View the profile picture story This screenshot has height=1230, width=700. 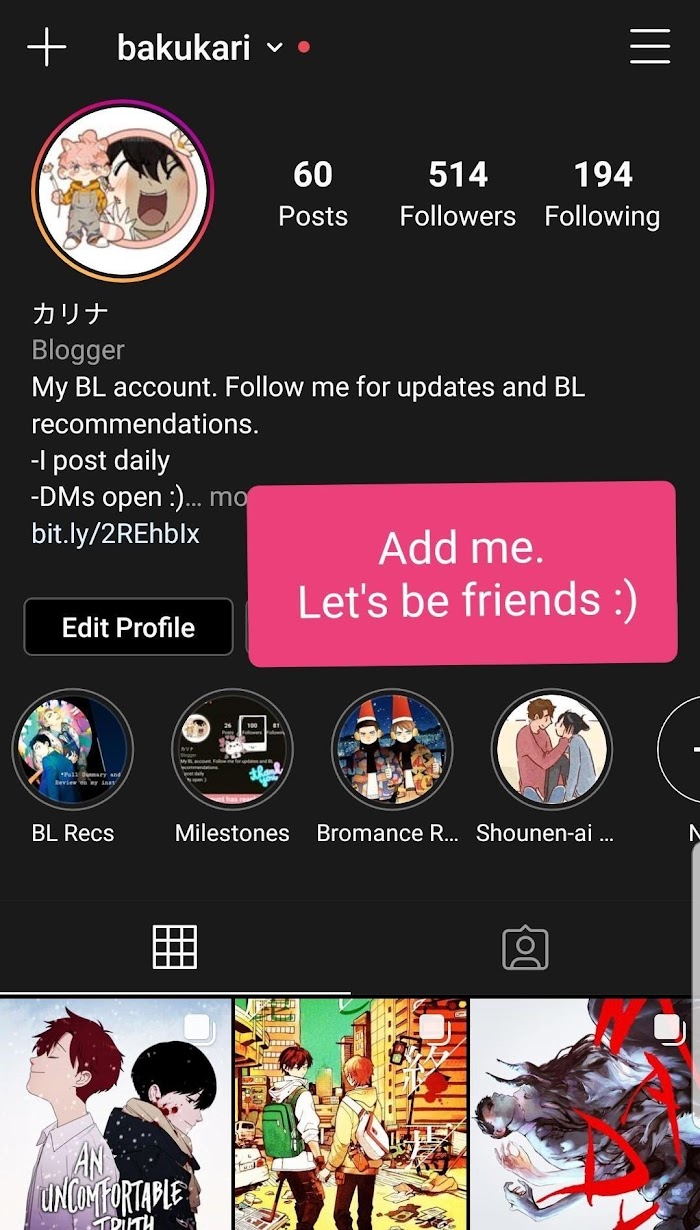click(123, 191)
